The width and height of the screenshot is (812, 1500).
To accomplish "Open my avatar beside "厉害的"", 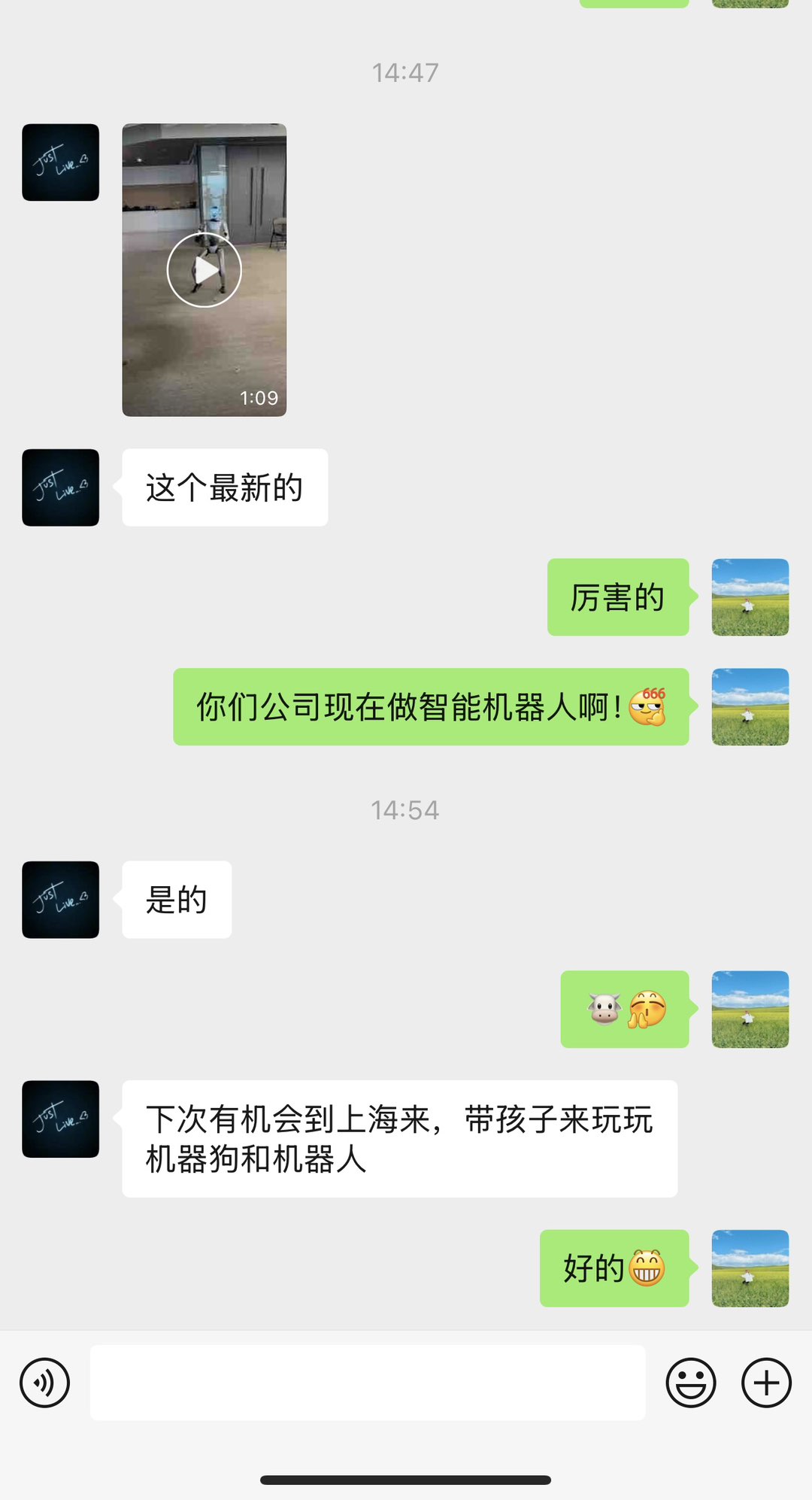I will click(750, 597).
